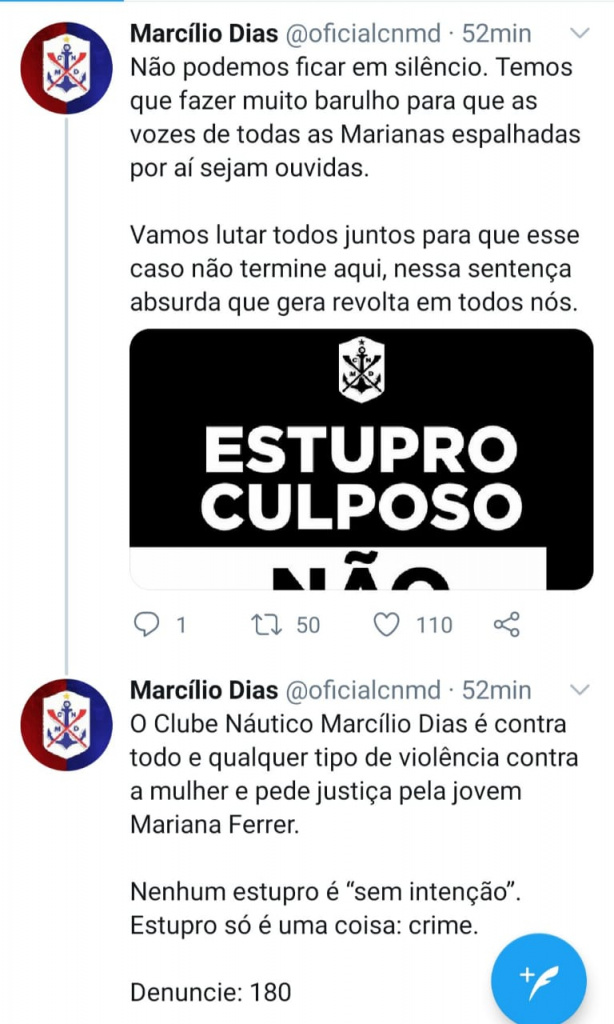Screen dimensions: 614x1024
Task: Expand the options chevron on the first tweet
Action: [580, 33]
